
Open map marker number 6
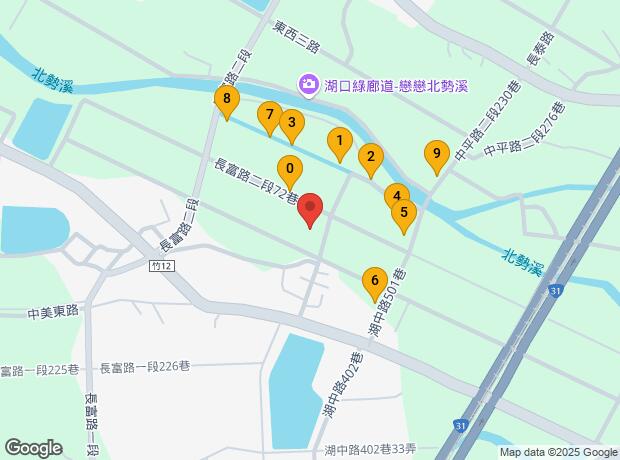click(375, 281)
